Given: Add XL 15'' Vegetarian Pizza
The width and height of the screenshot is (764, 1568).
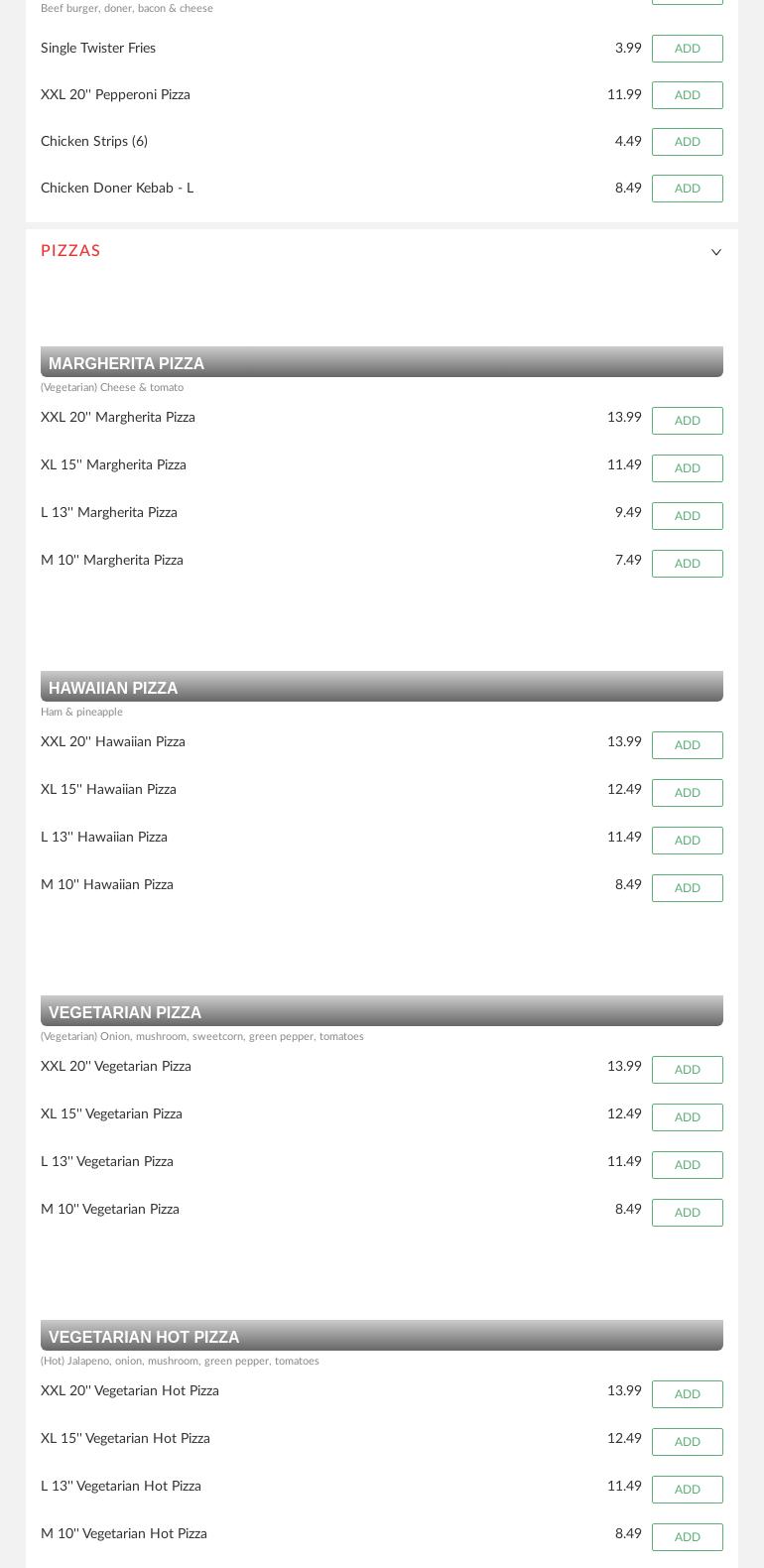Looking at the screenshot, I should point(688,1117).
